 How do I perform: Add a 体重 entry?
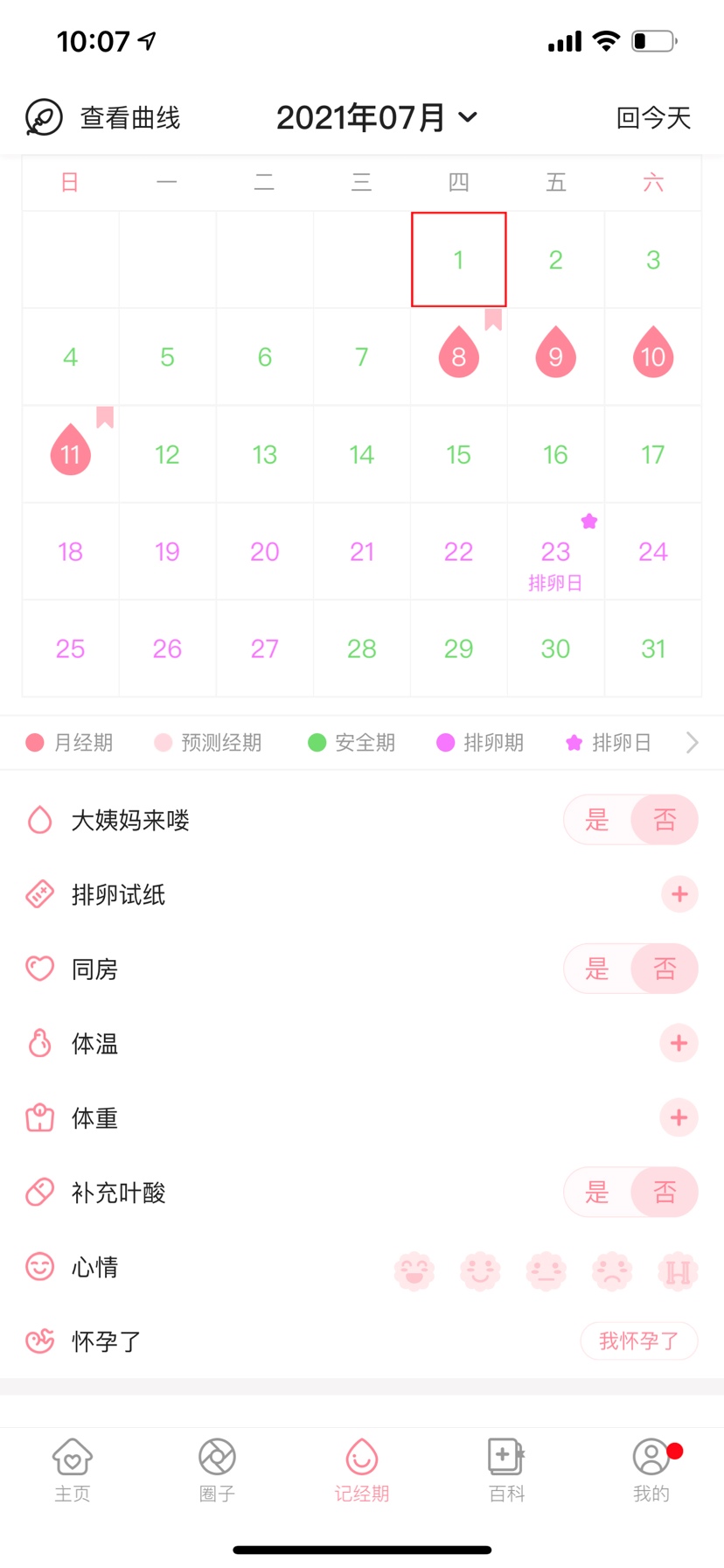[x=679, y=1117]
